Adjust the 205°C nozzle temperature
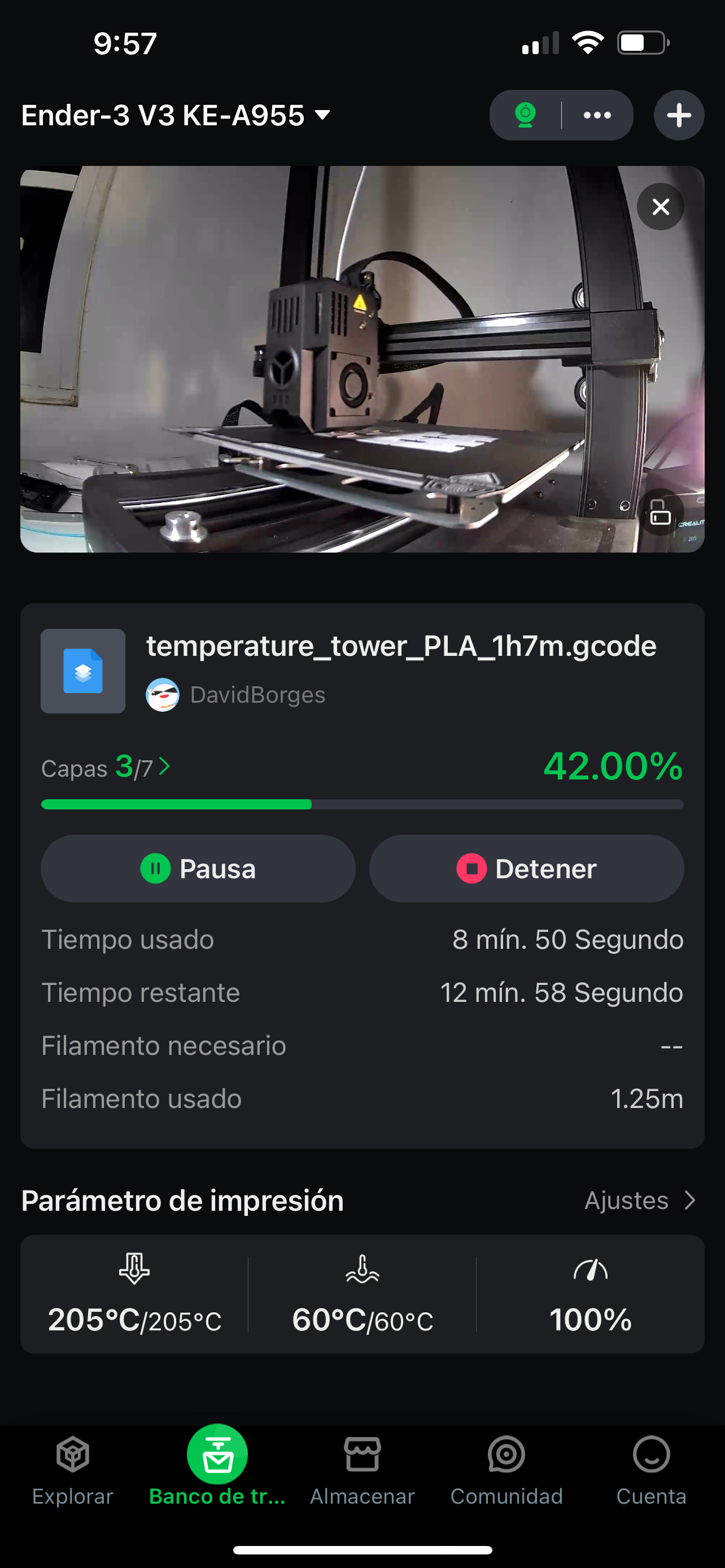The image size is (725, 1568). click(134, 1294)
